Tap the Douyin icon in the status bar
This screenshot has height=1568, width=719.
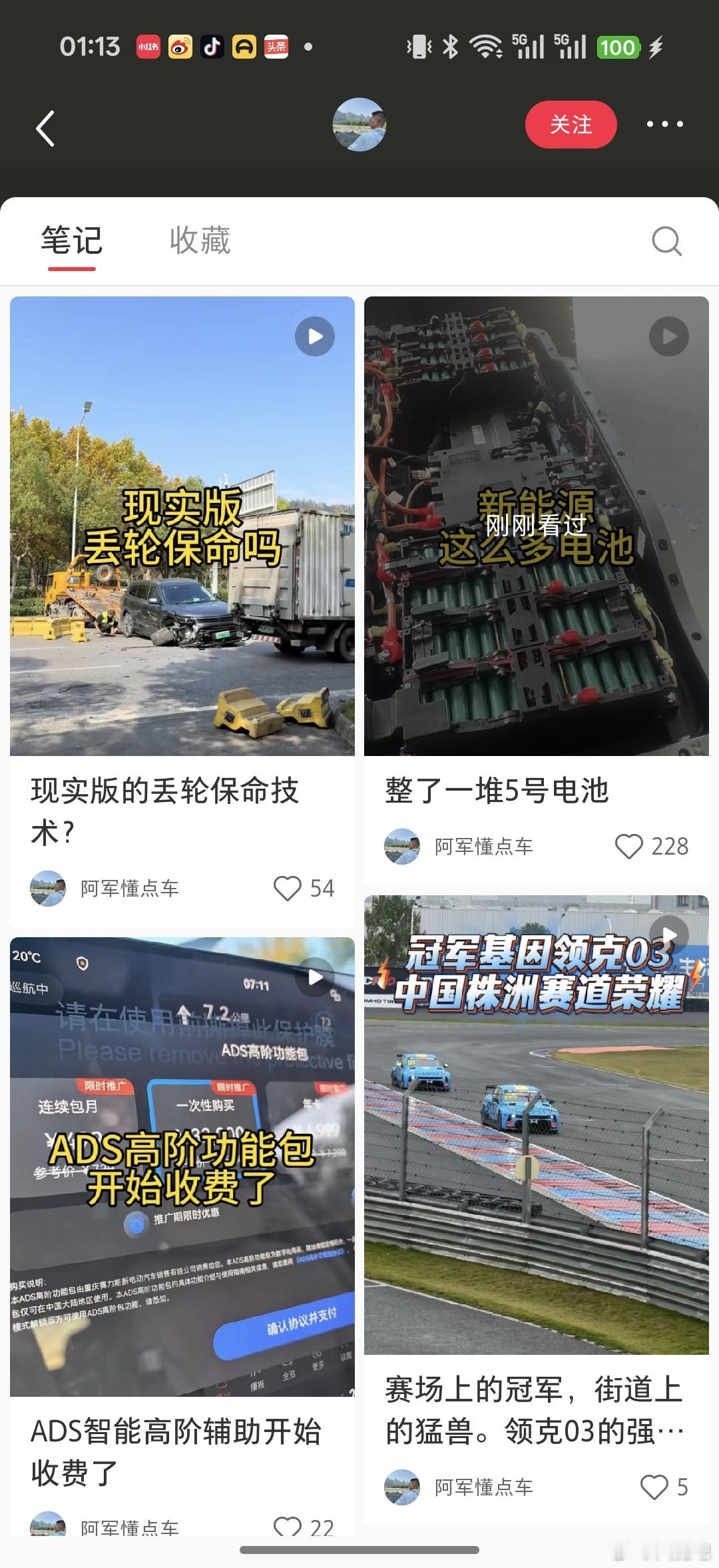coord(212,47)
